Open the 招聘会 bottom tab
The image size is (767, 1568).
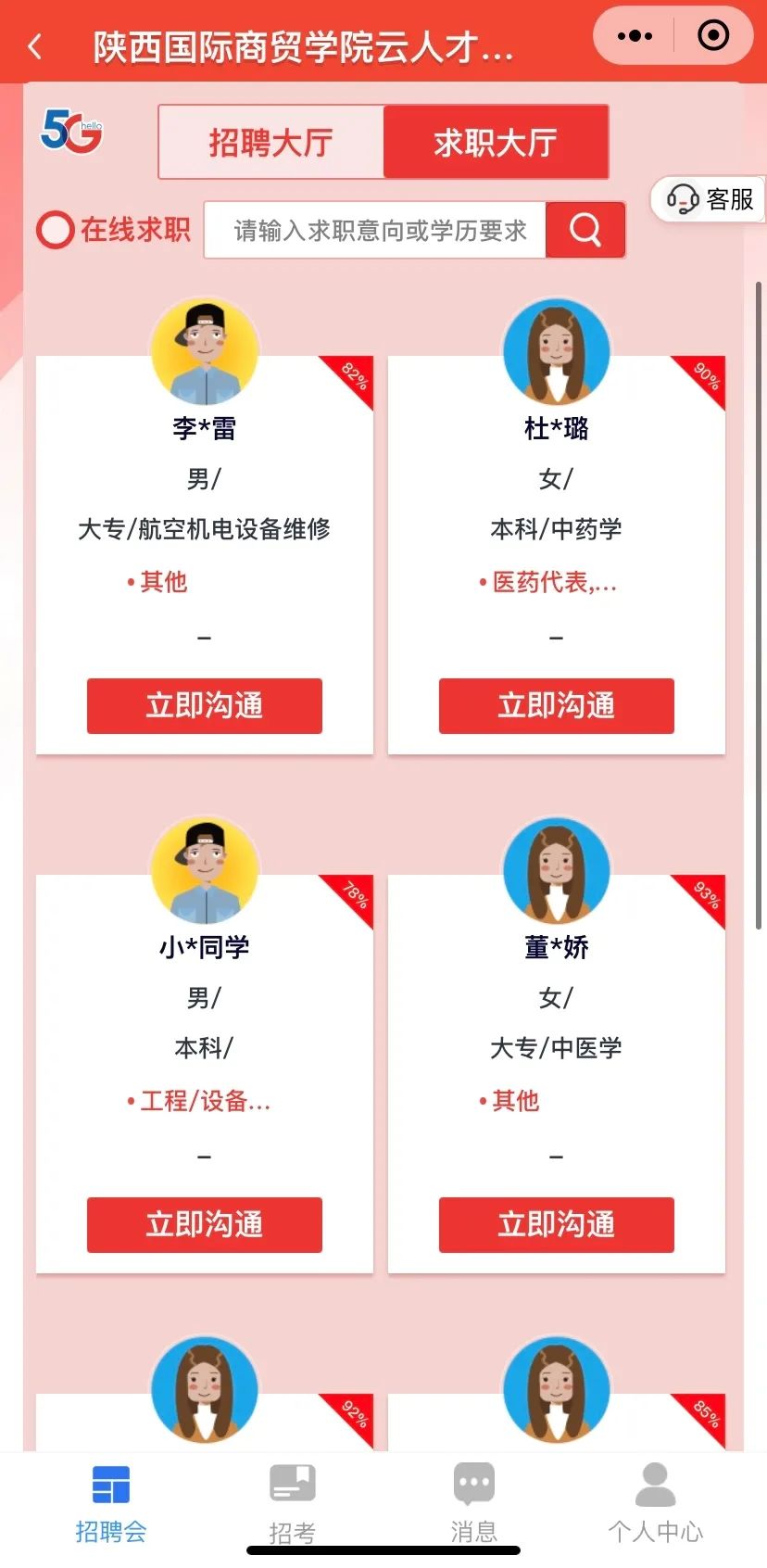[x=111, y=1503]
